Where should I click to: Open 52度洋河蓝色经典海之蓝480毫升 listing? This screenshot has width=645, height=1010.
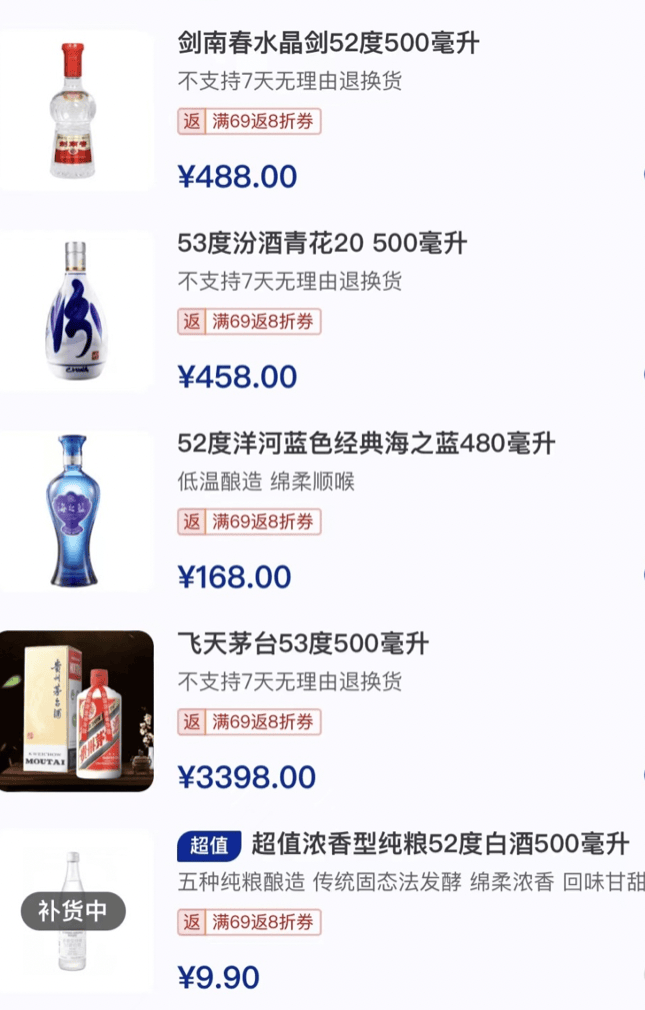pos(366,443)
